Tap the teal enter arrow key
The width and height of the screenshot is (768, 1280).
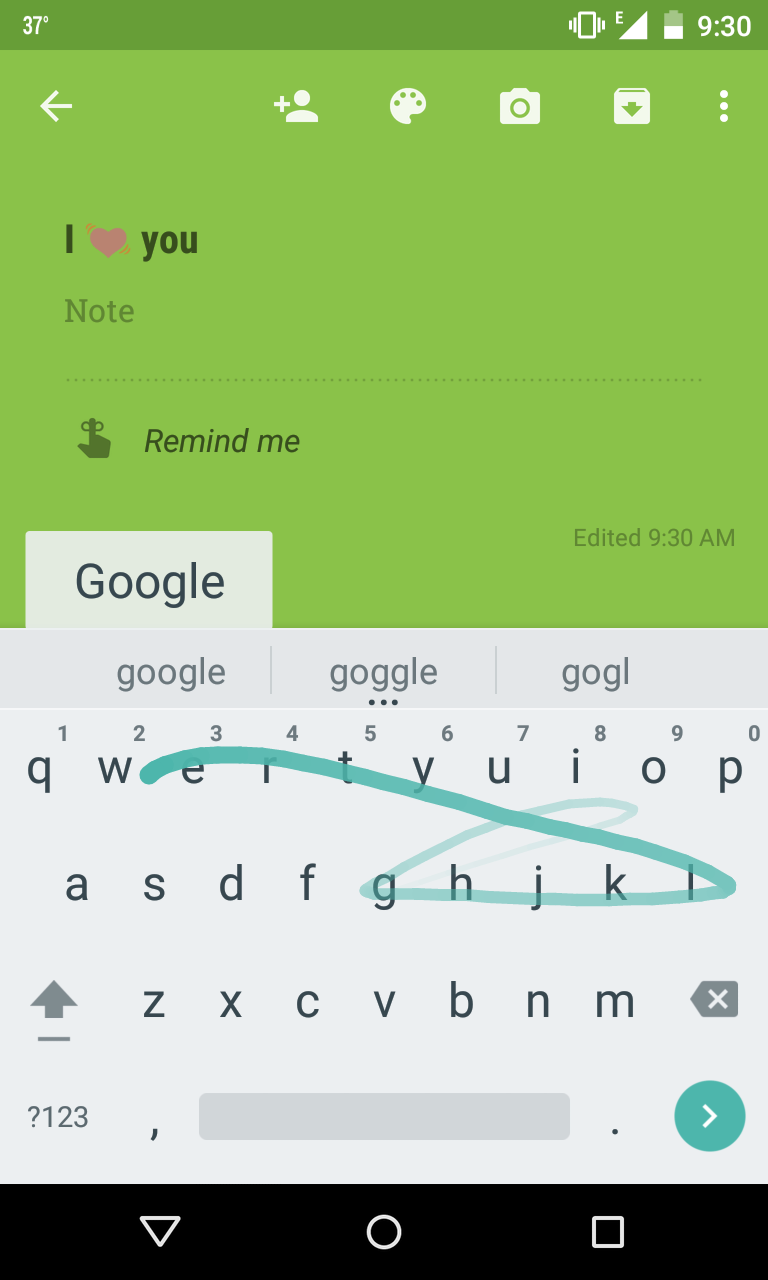click(x=710, y=1116)
